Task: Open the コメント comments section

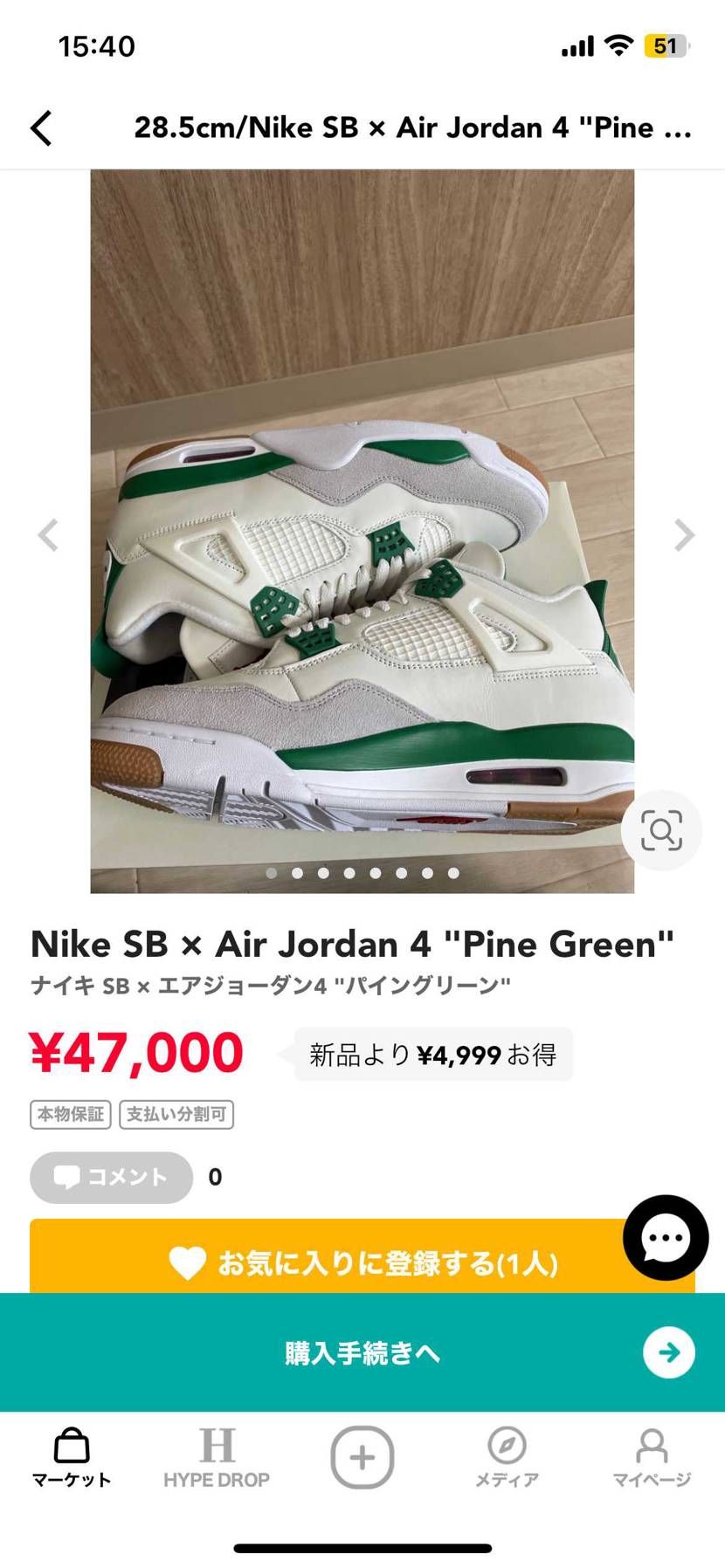Action: (110, 1177)
